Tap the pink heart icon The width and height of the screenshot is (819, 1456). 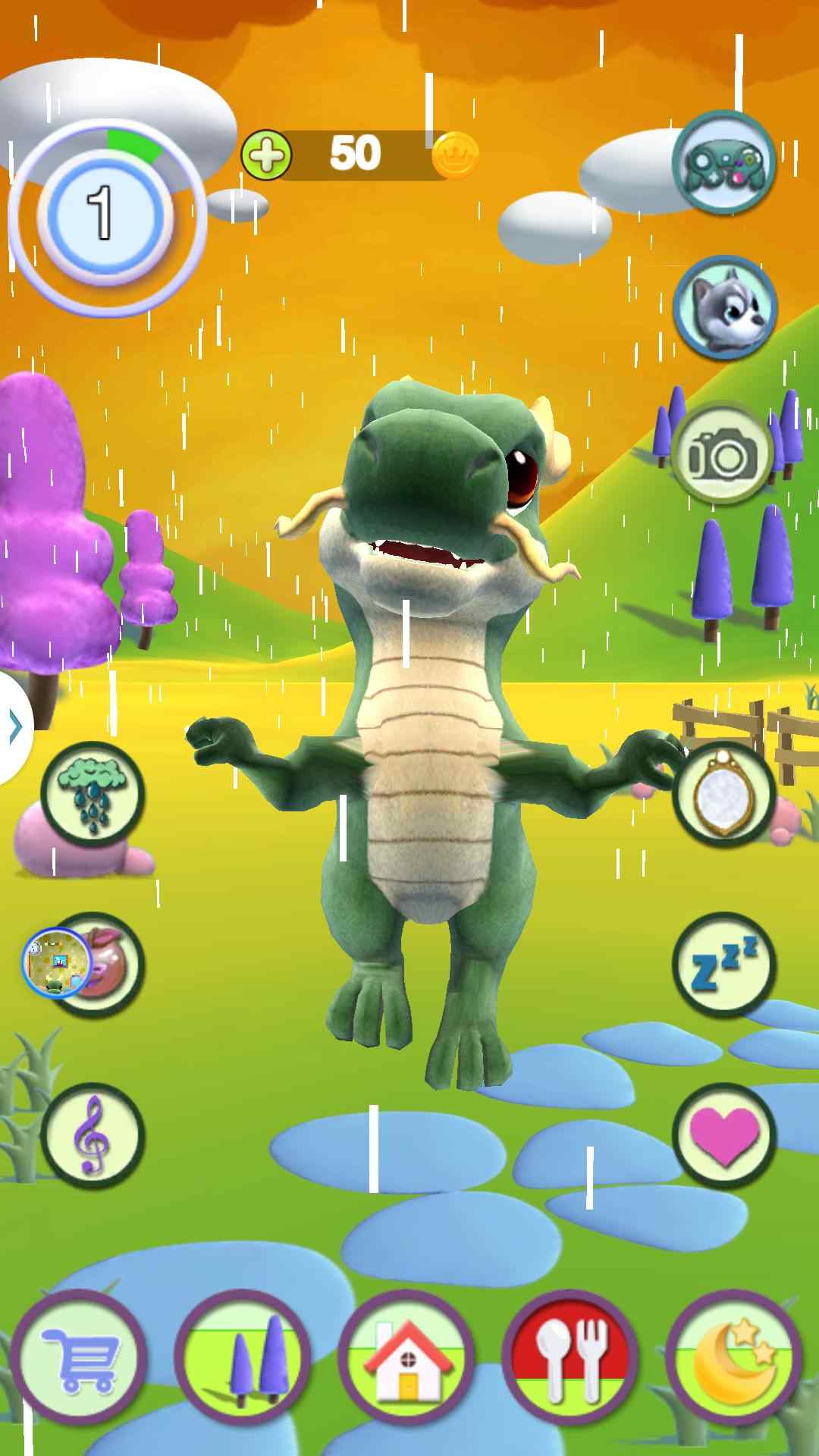(724, 1135)
